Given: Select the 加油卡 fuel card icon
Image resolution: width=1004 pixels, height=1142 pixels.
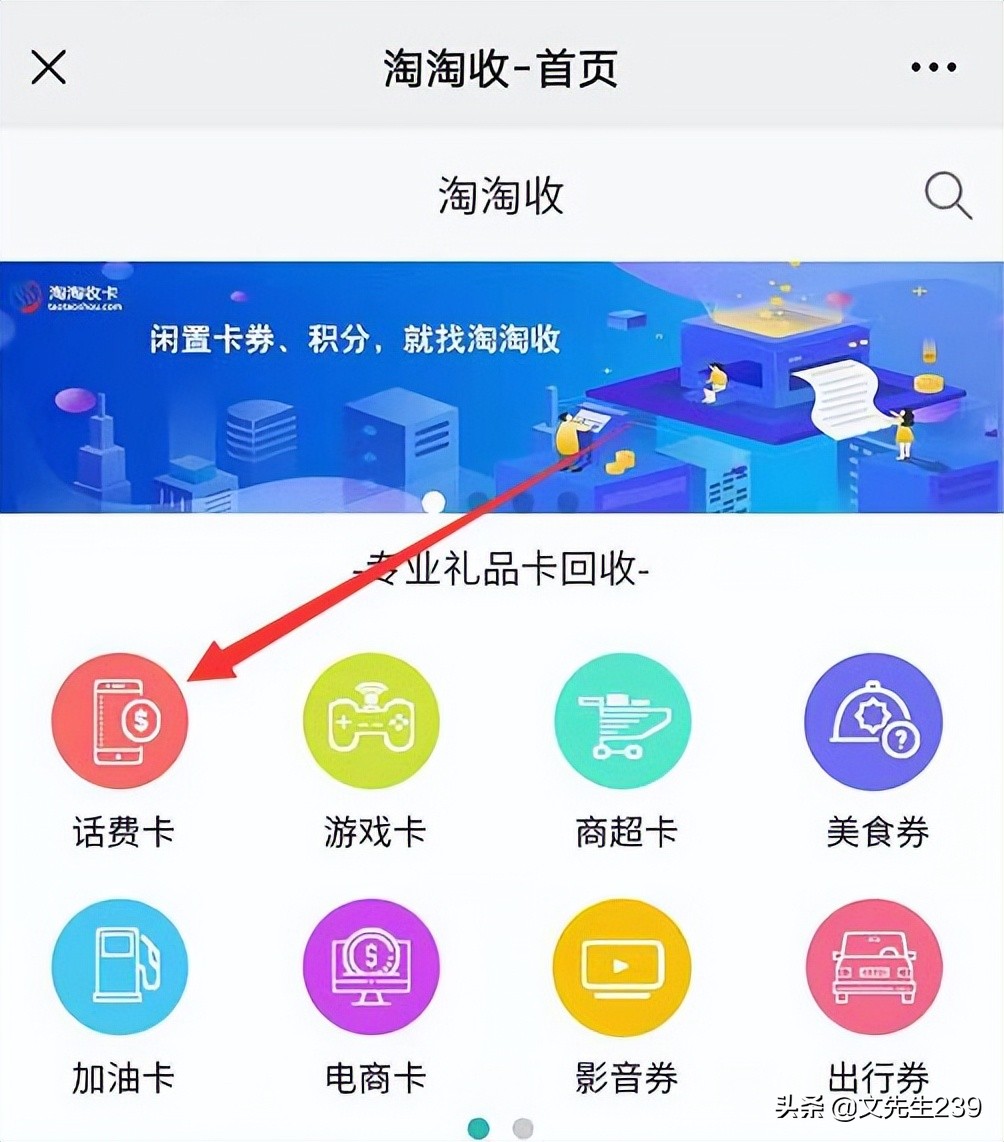Looking at the screenshot, I should click(x=120, y=966).
